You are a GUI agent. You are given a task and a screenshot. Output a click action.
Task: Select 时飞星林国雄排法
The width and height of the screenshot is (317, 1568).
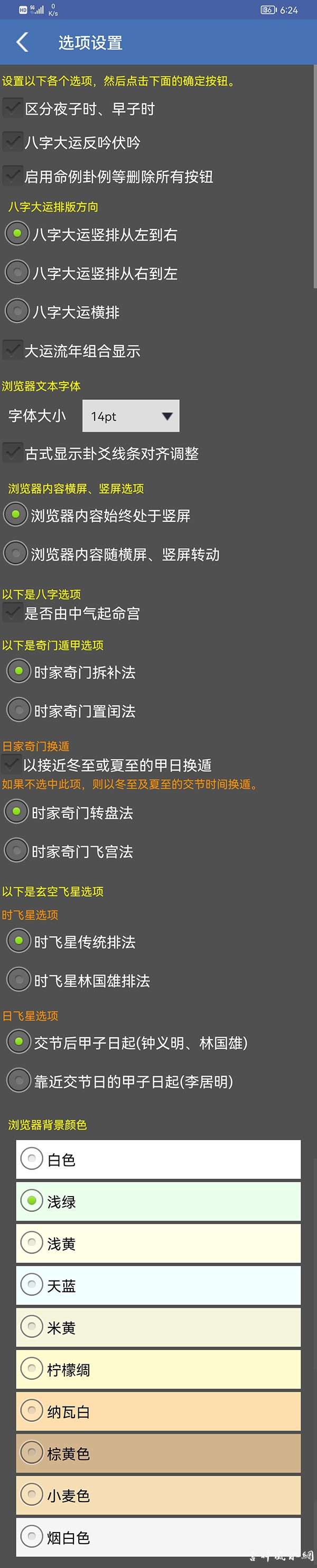pos(19,980)
